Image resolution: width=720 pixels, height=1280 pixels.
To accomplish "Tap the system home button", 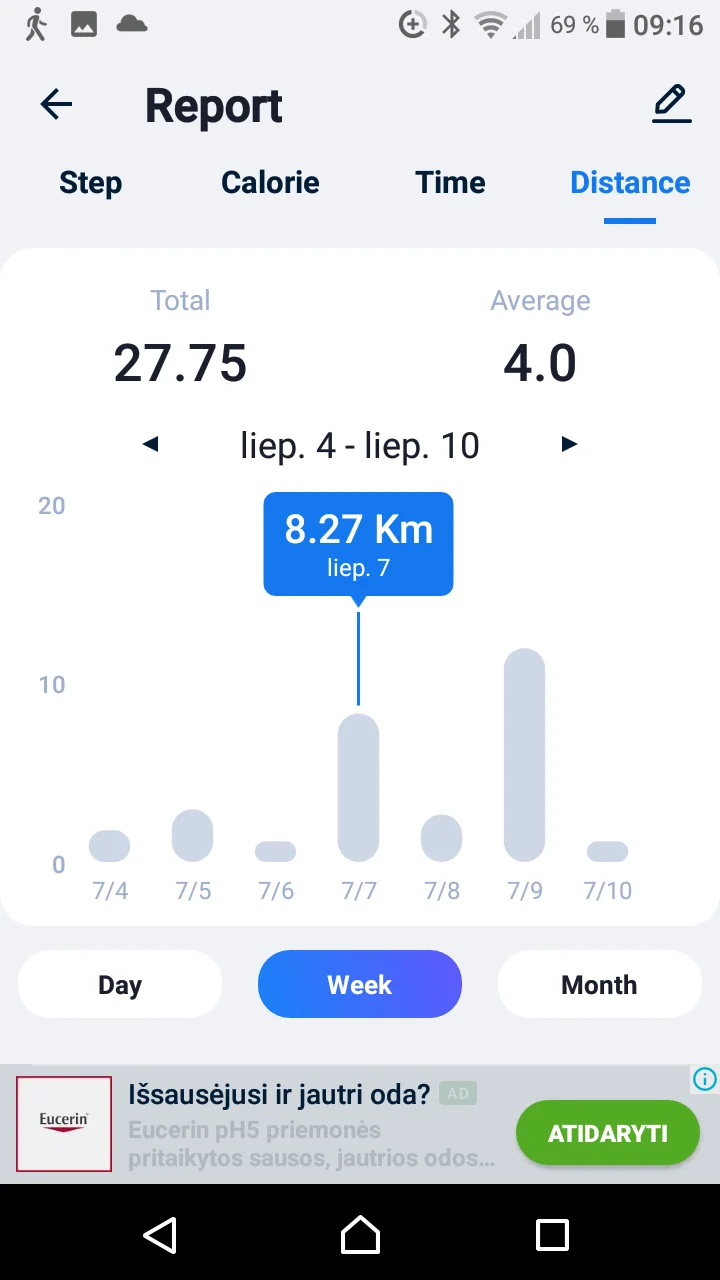I will click(360, 1234).
